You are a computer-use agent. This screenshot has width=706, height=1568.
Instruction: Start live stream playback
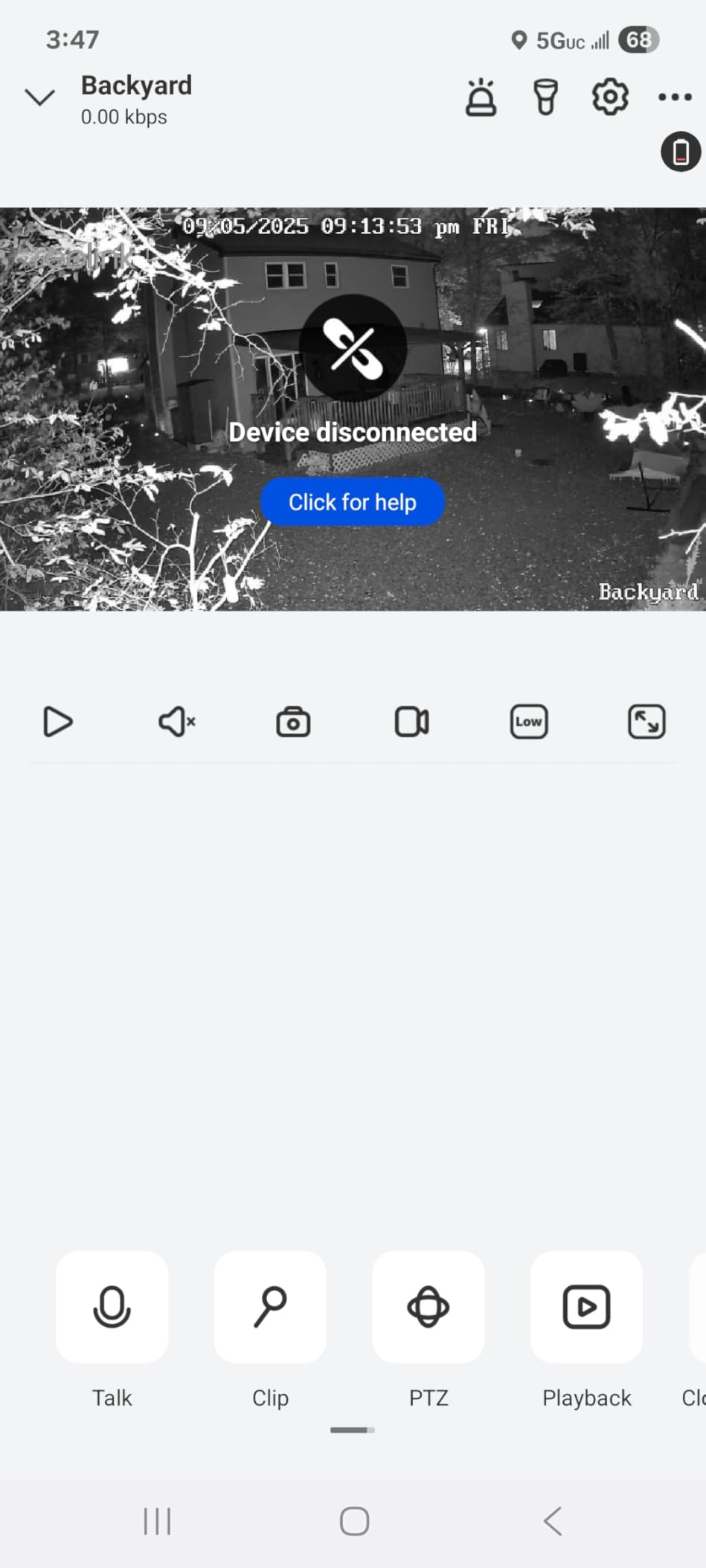(x=57, y=722)
